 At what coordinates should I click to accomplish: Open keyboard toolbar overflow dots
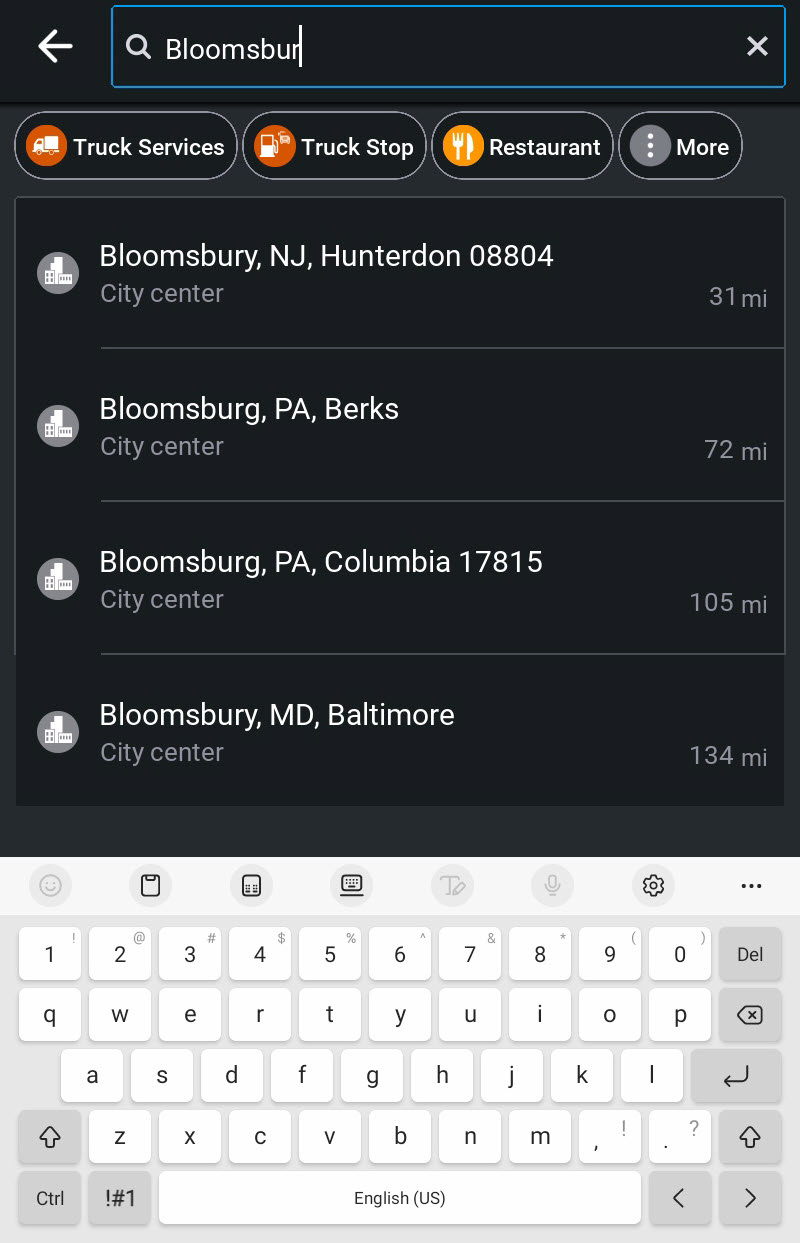coord(751,885)
